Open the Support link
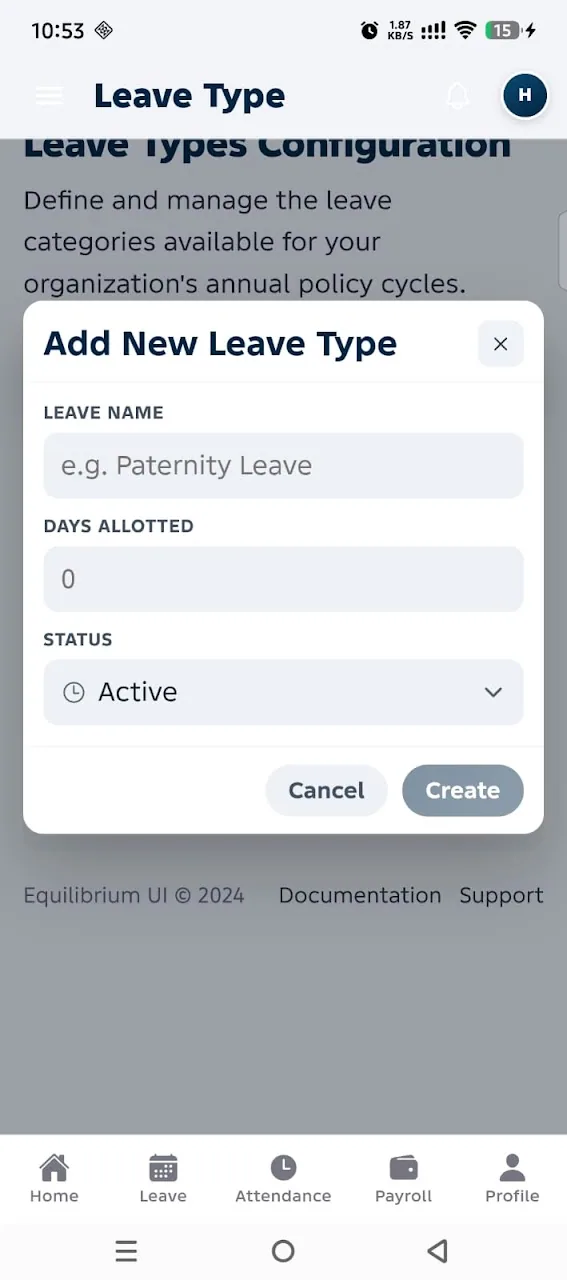 pos(501,895)
